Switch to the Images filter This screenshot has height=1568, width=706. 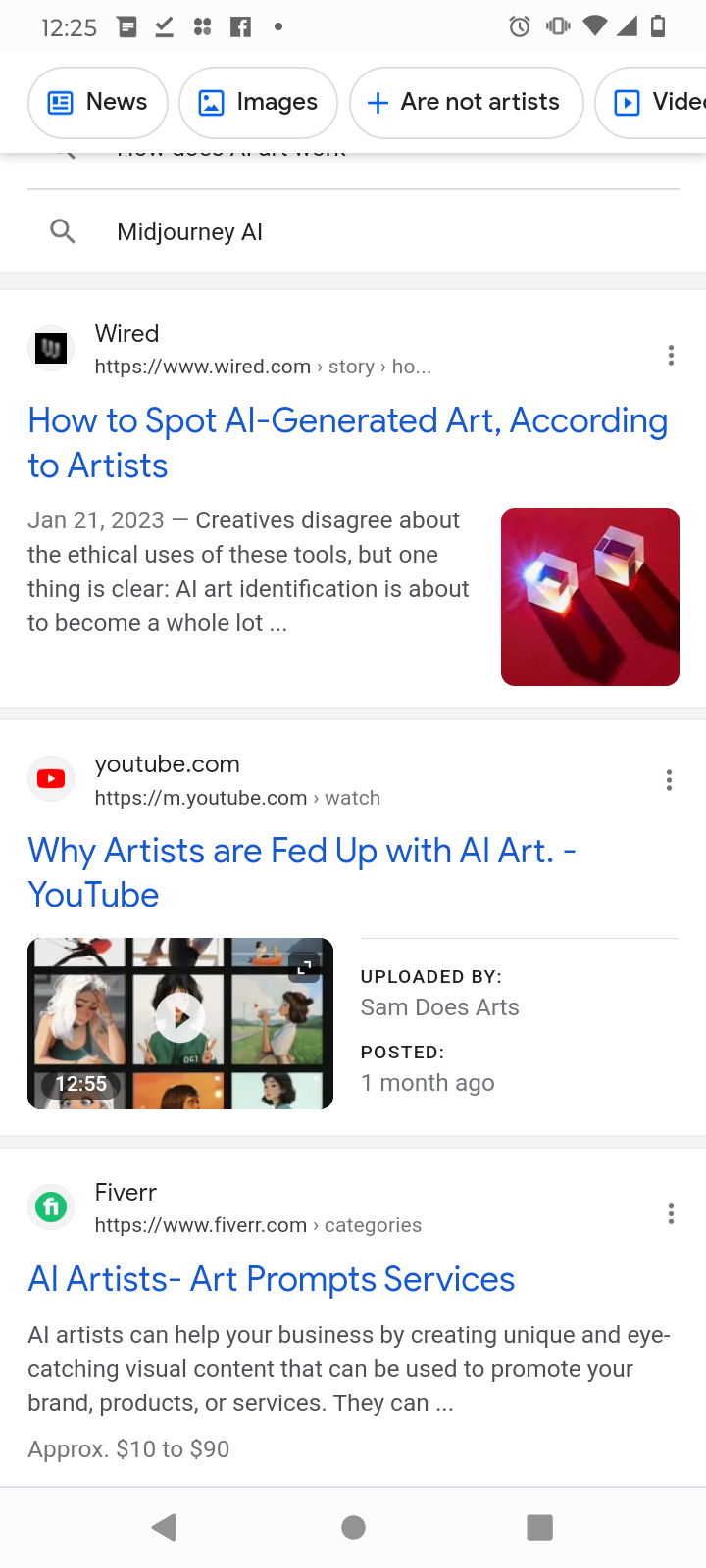click(259, 103)
